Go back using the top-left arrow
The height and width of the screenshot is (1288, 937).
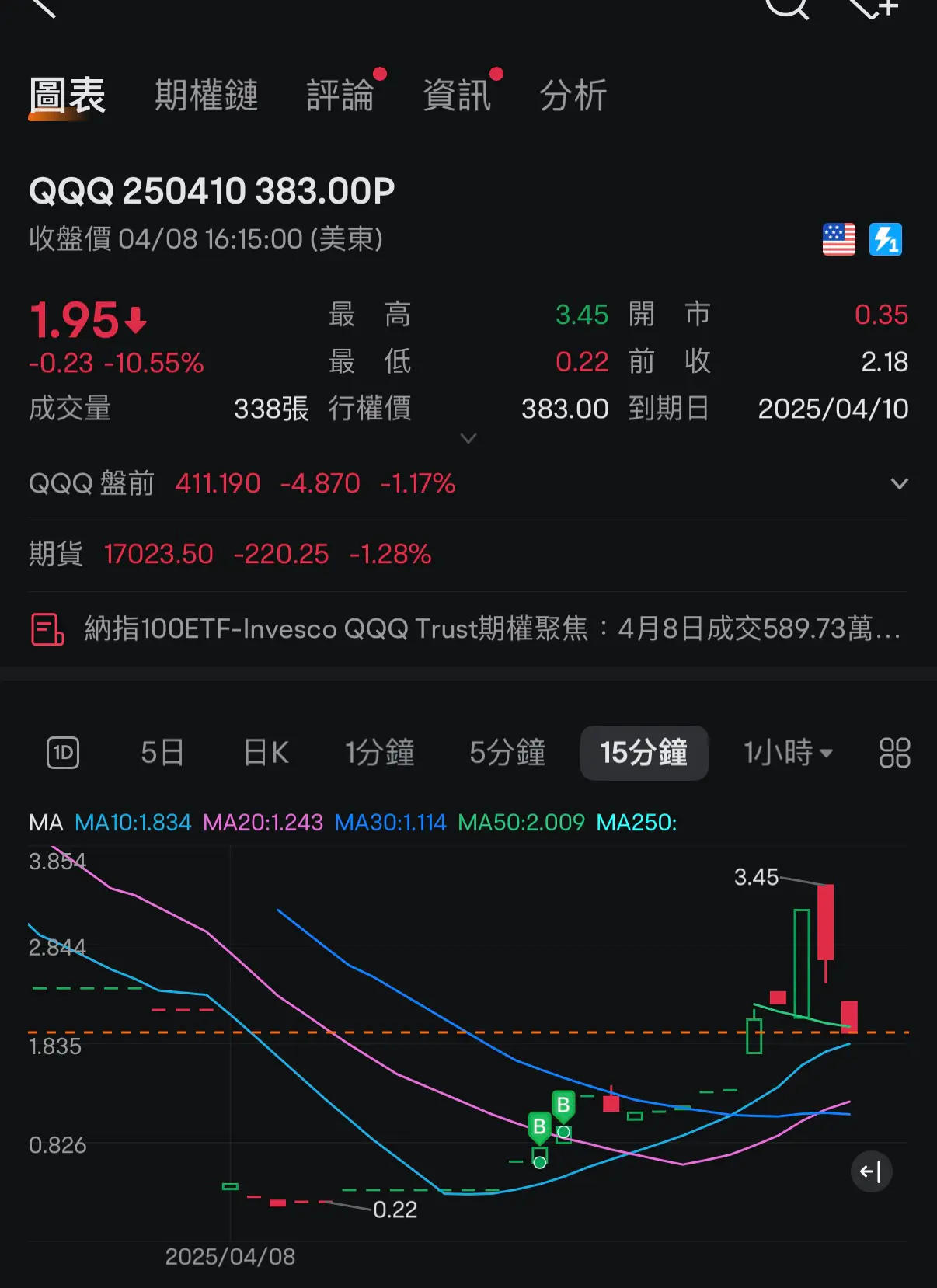44,8
